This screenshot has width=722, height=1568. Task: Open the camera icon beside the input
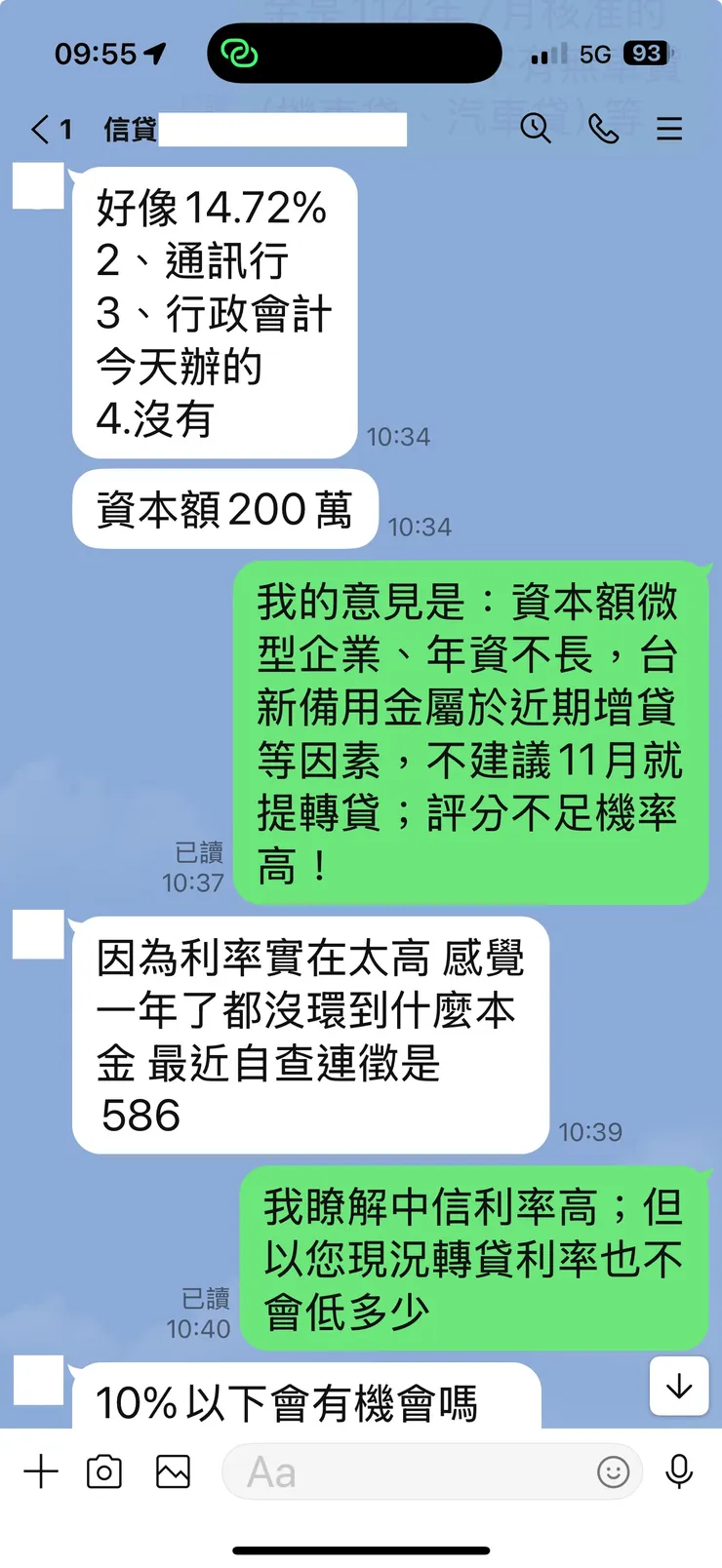(105, 1471)
